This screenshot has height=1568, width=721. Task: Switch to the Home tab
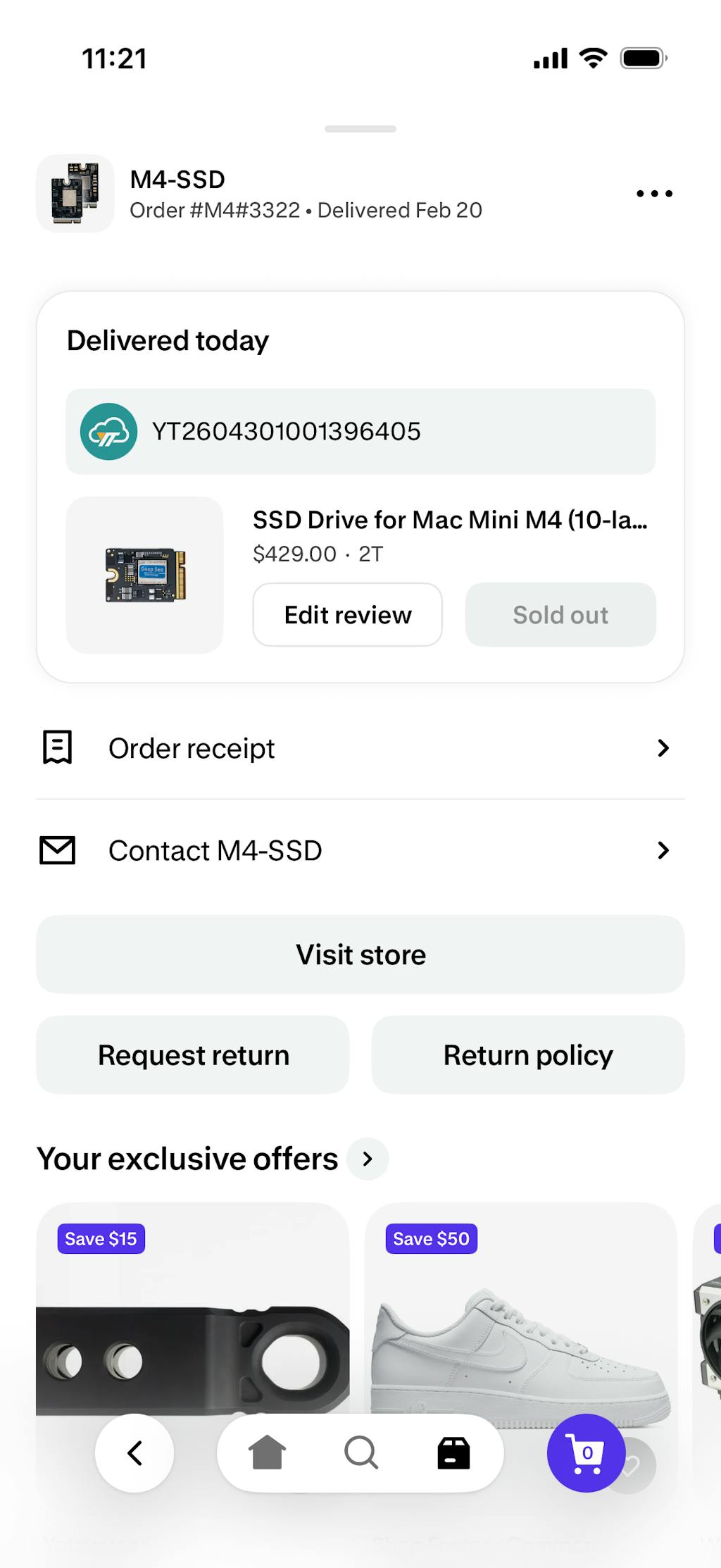(x=267, y=1452)
